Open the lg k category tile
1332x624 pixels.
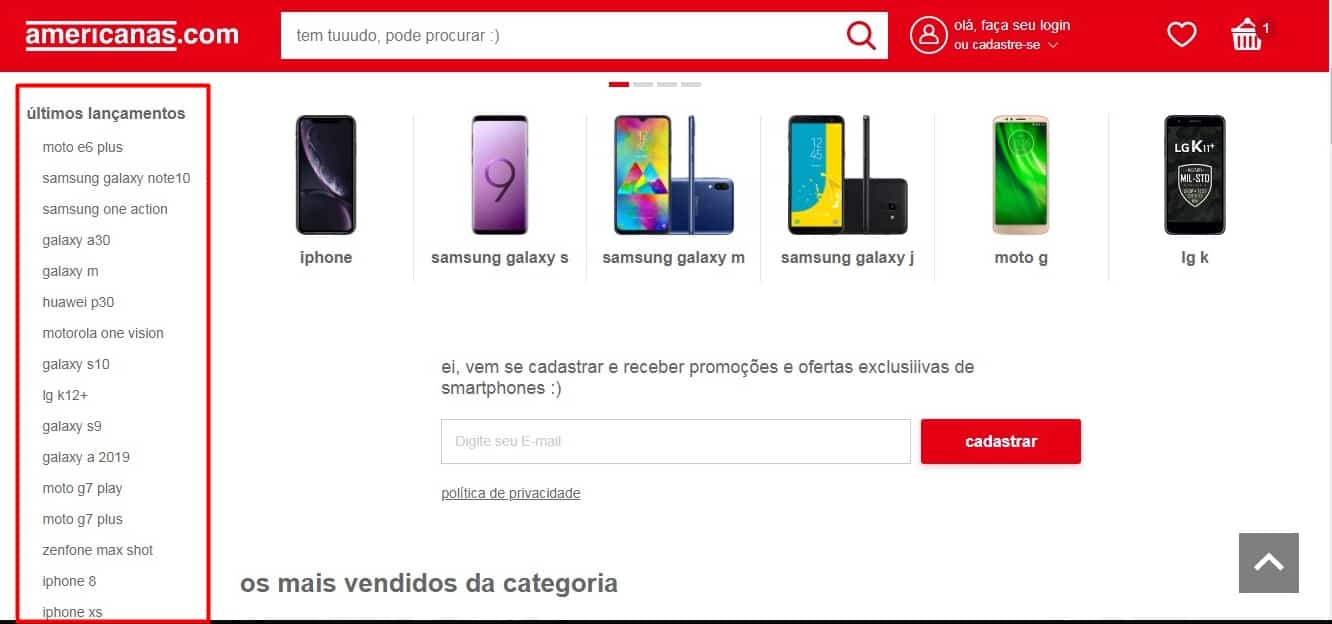pos(1194,190)
